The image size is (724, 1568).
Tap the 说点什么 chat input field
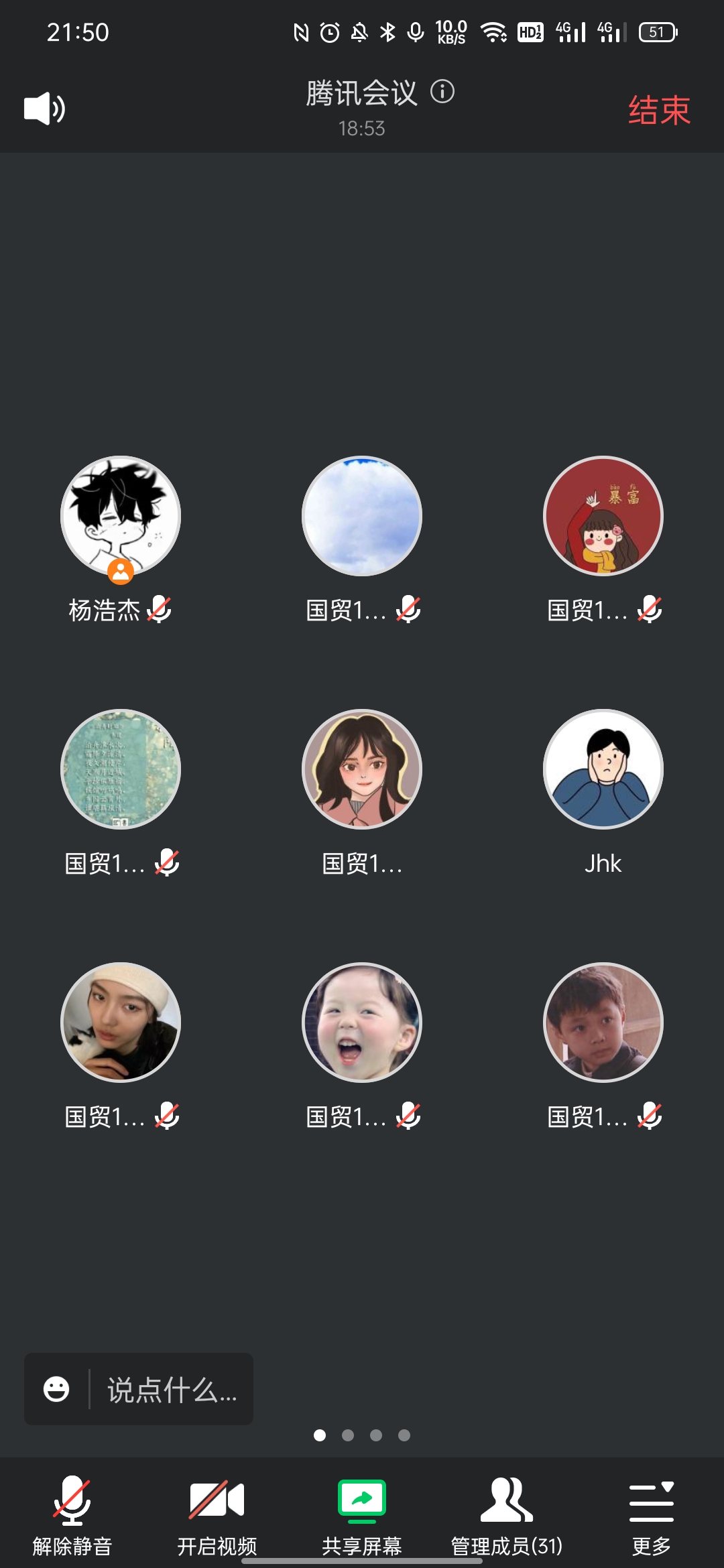pos(172,1390)
